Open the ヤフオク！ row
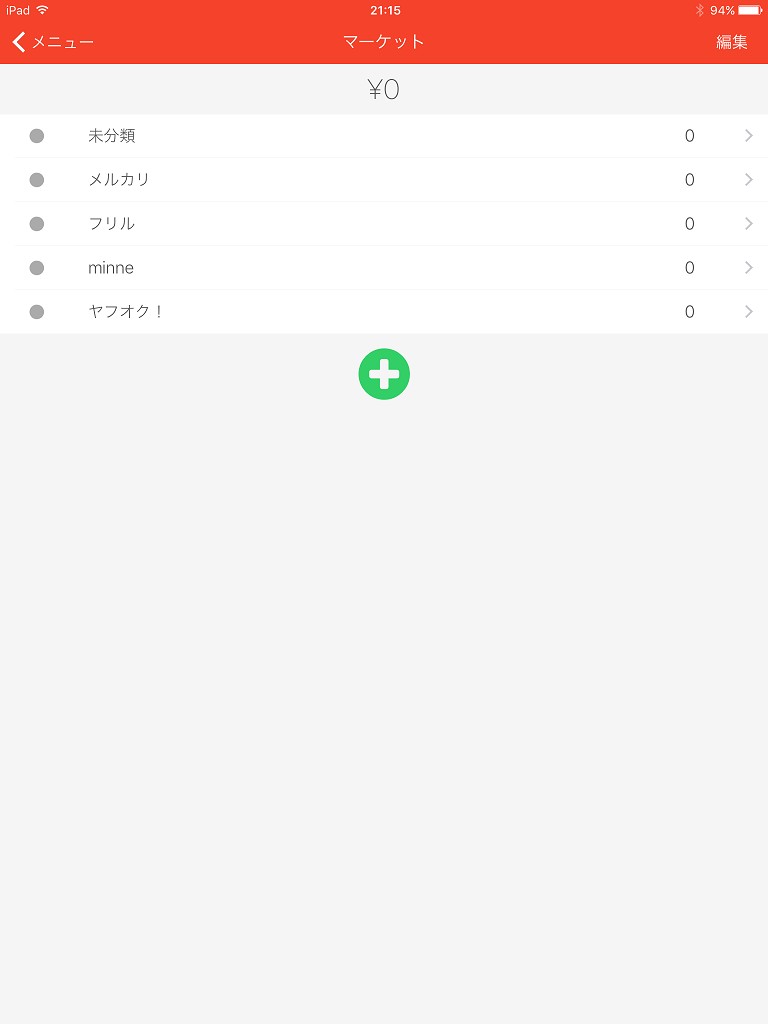This screenshot has width=768, height=1024. [384, 312]
